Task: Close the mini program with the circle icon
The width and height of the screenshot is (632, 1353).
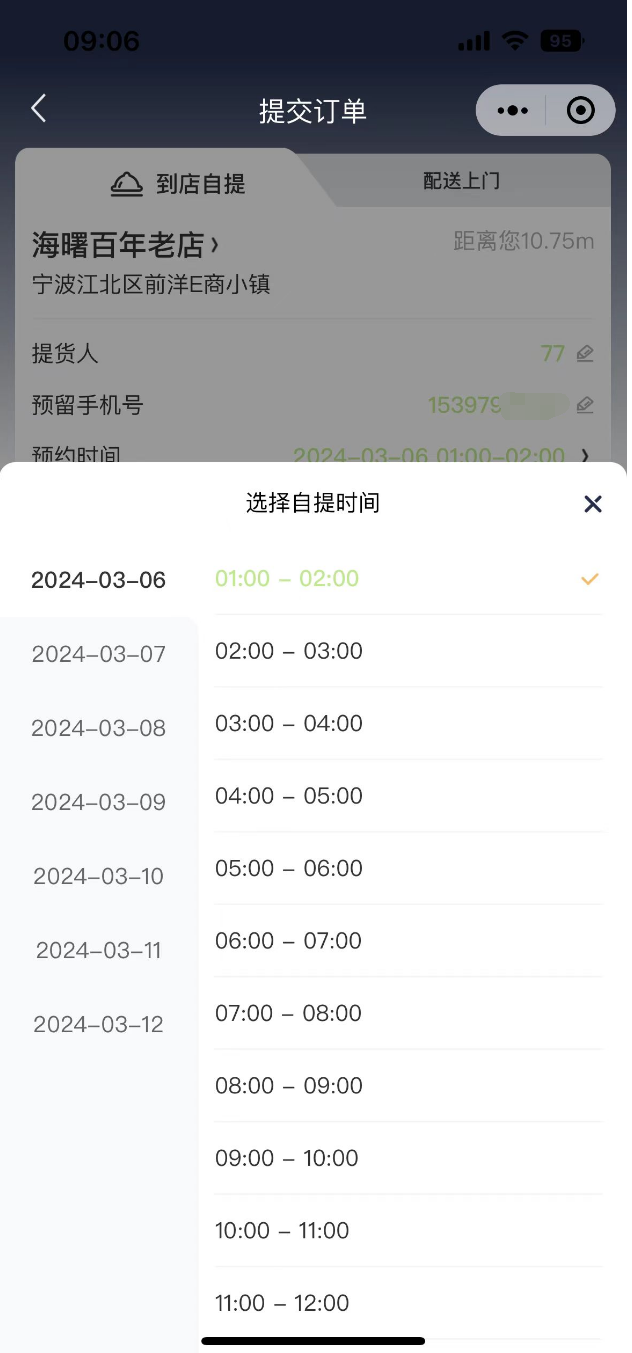Action: pos(581,110)
